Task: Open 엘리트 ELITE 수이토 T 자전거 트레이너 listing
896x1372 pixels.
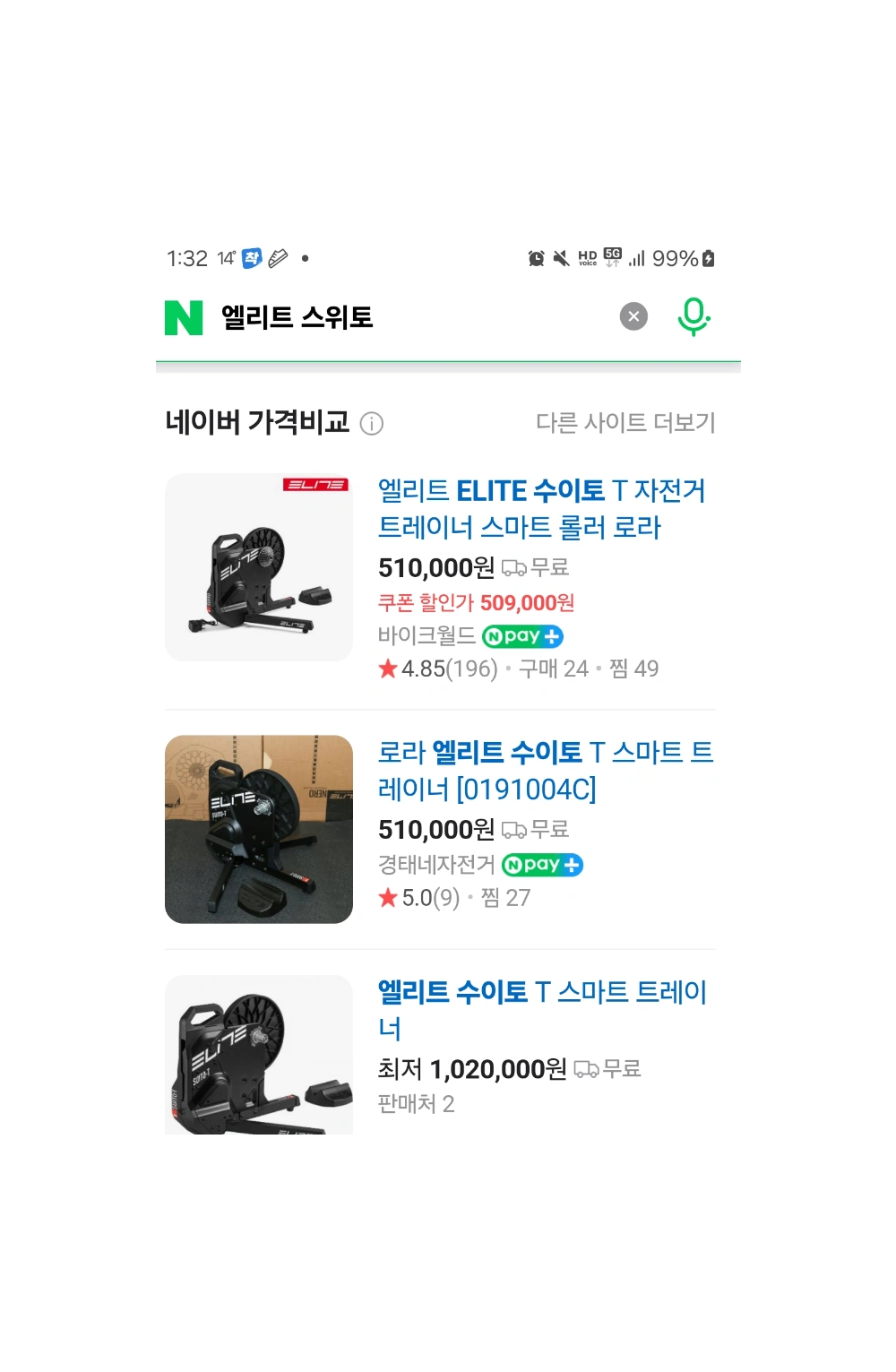Action: click(541, 508)
